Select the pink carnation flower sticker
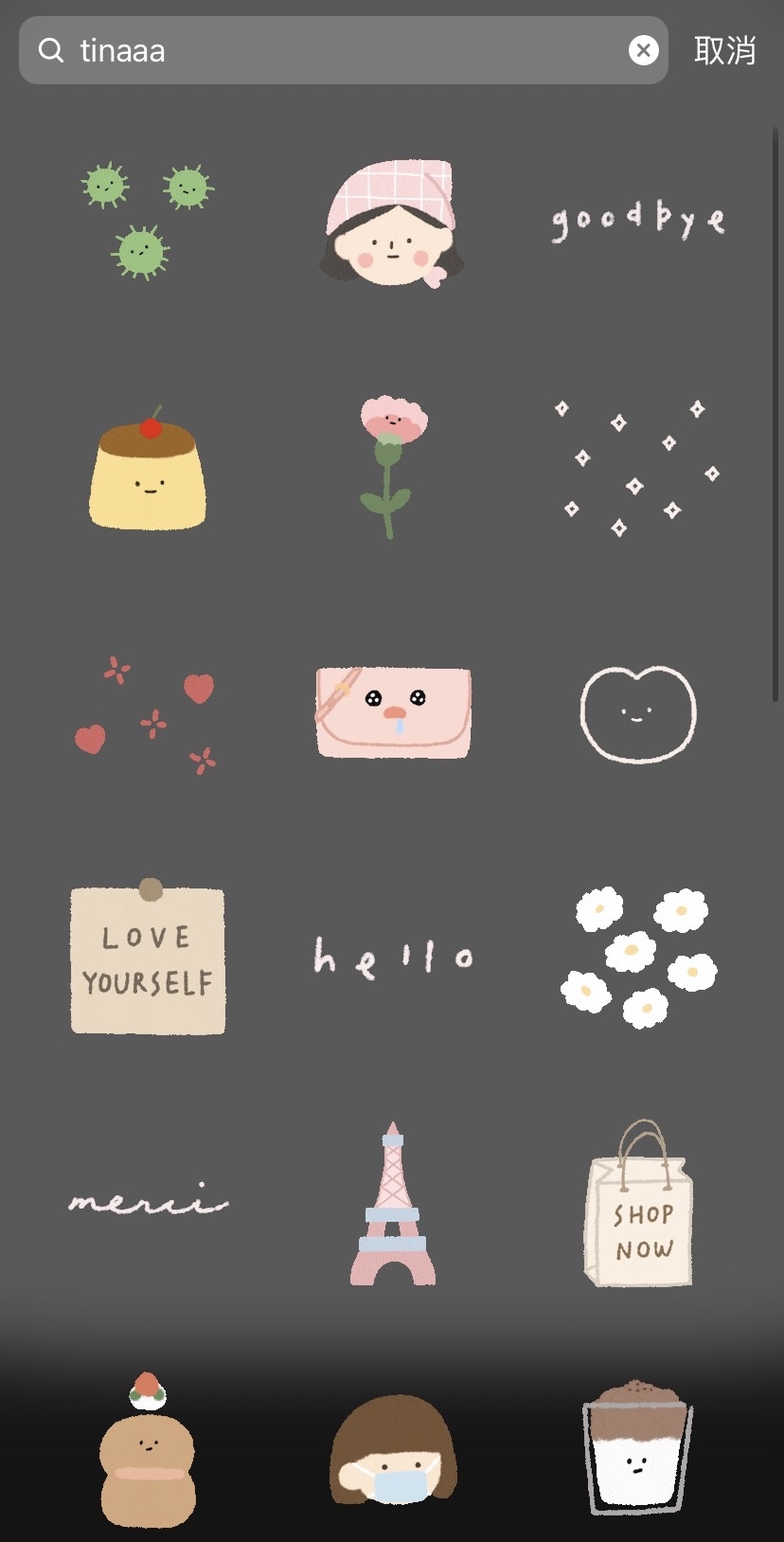 (x=391, y=466)
